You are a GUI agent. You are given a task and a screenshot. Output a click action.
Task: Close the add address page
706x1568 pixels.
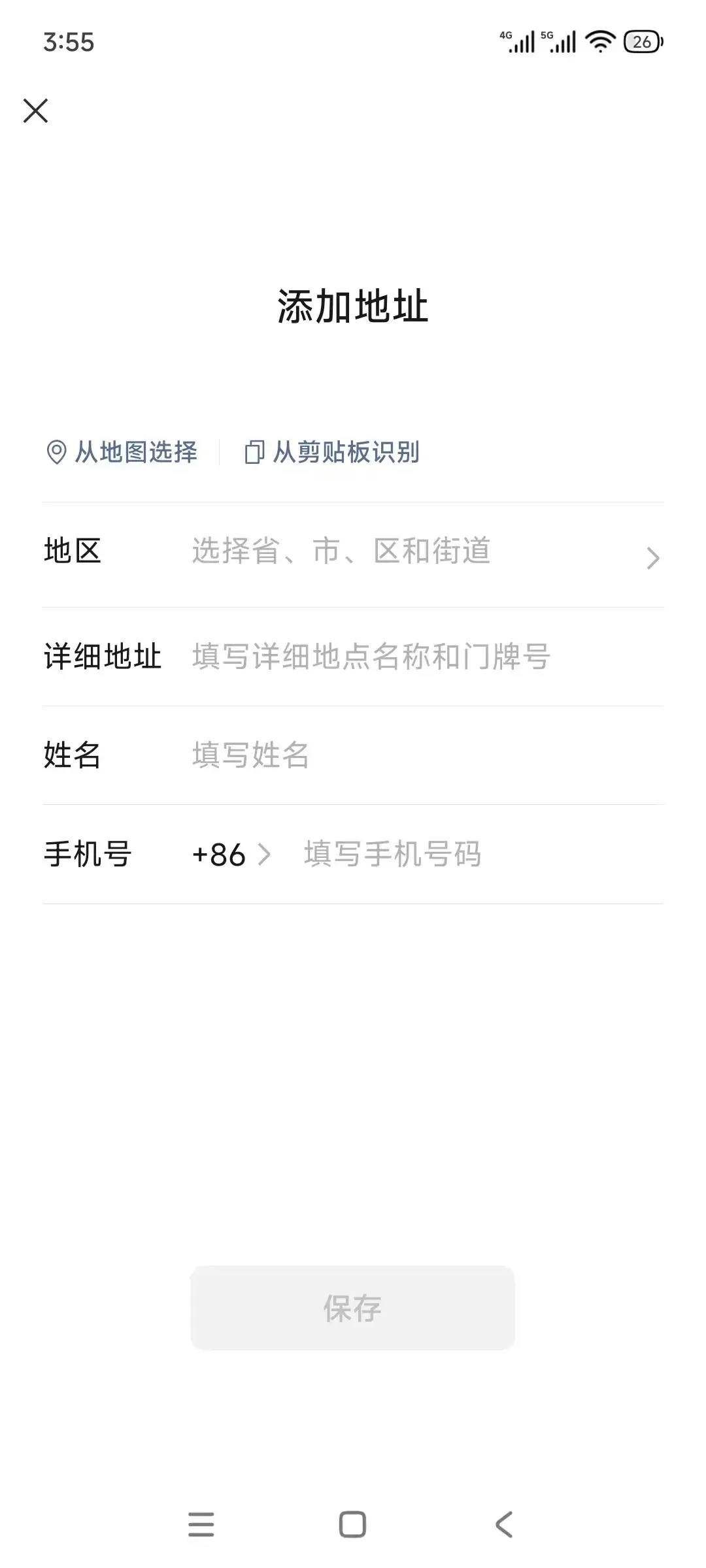pos(35,110)
